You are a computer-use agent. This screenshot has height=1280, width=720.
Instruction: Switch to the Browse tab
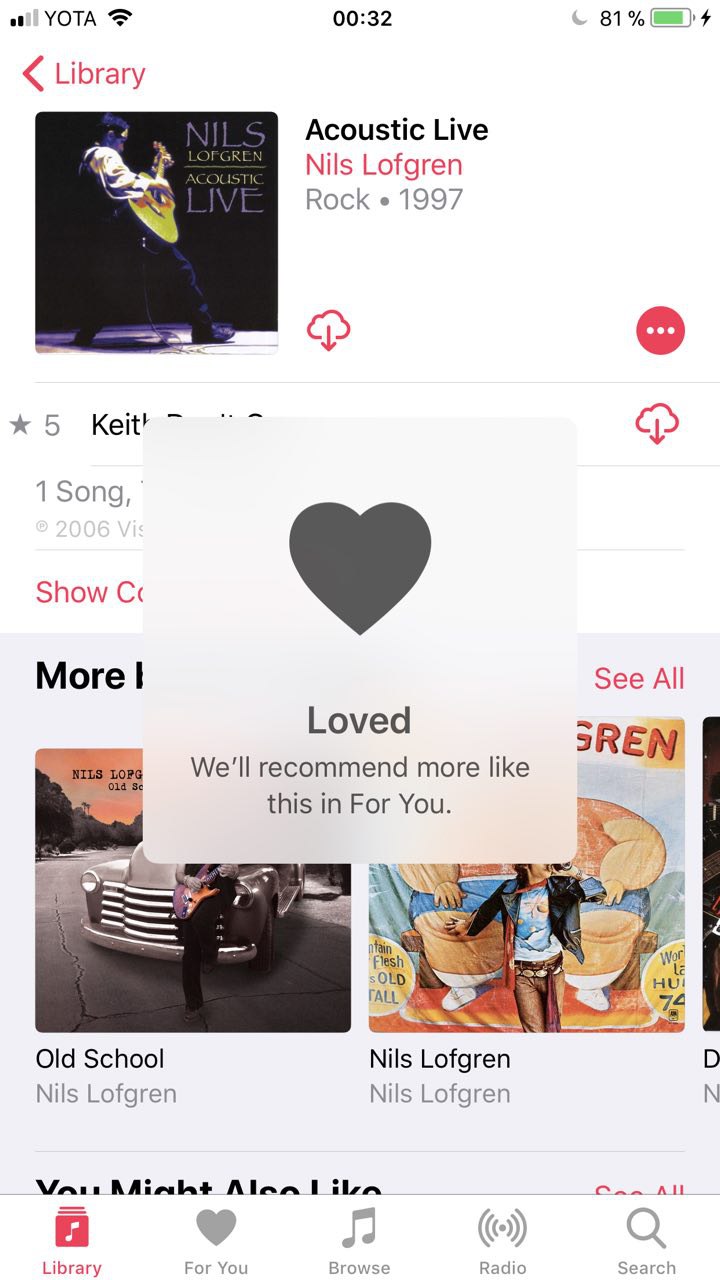pyautogui.click(x=359, y=1241)
